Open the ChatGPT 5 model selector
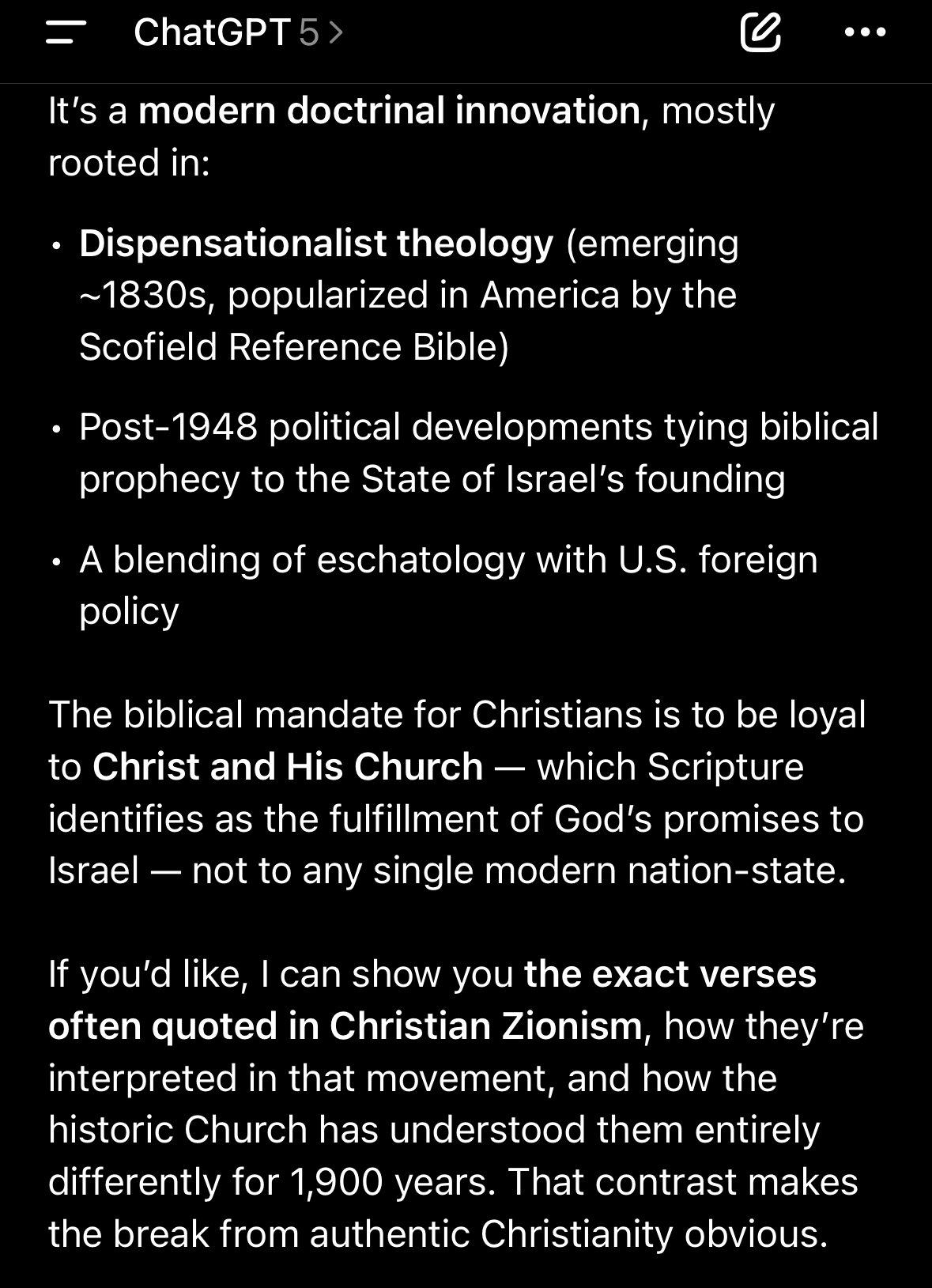This screenshot has height=1288, width=932. [238, 33]
